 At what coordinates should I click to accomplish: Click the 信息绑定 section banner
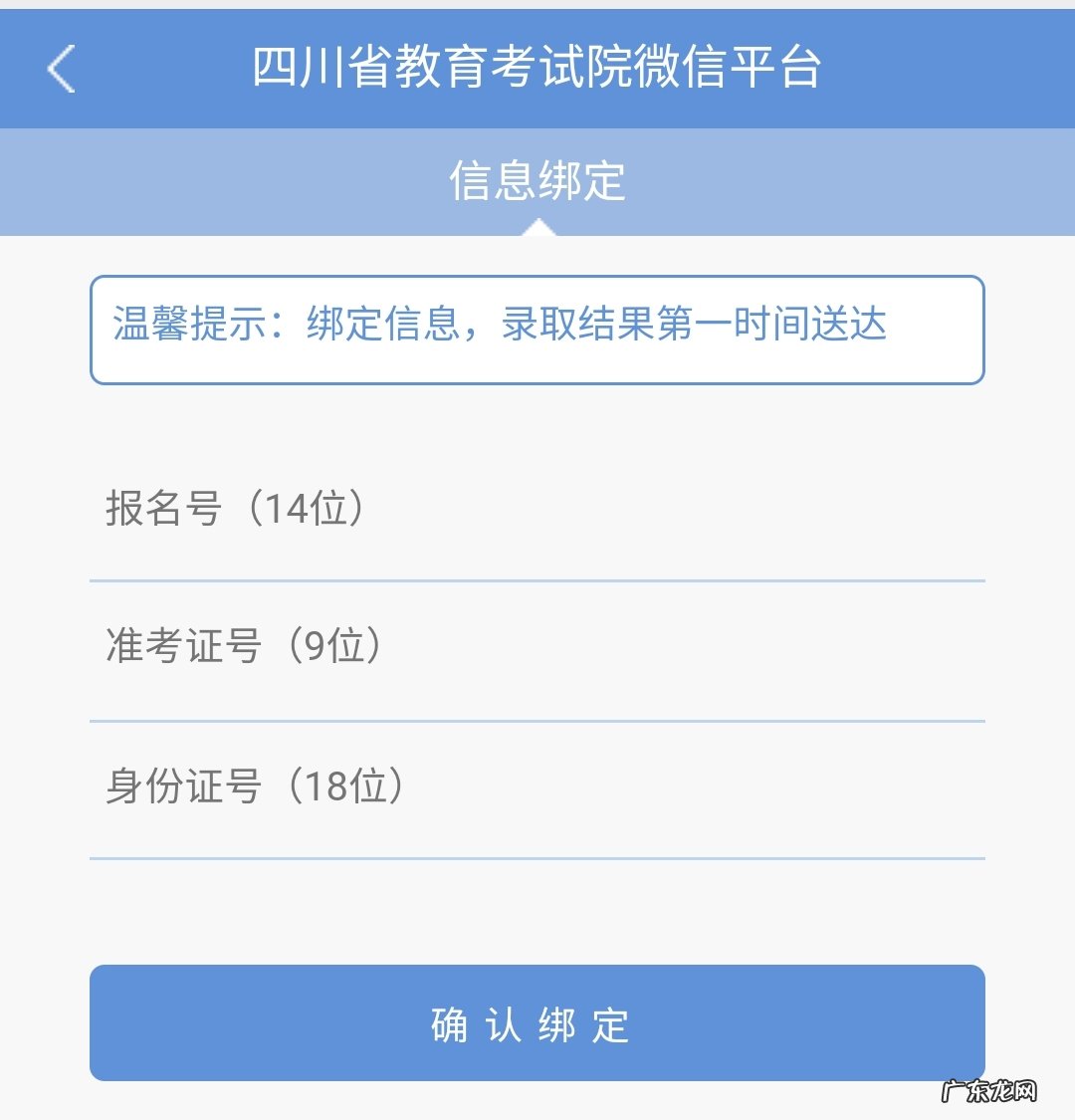pos(537,182)
